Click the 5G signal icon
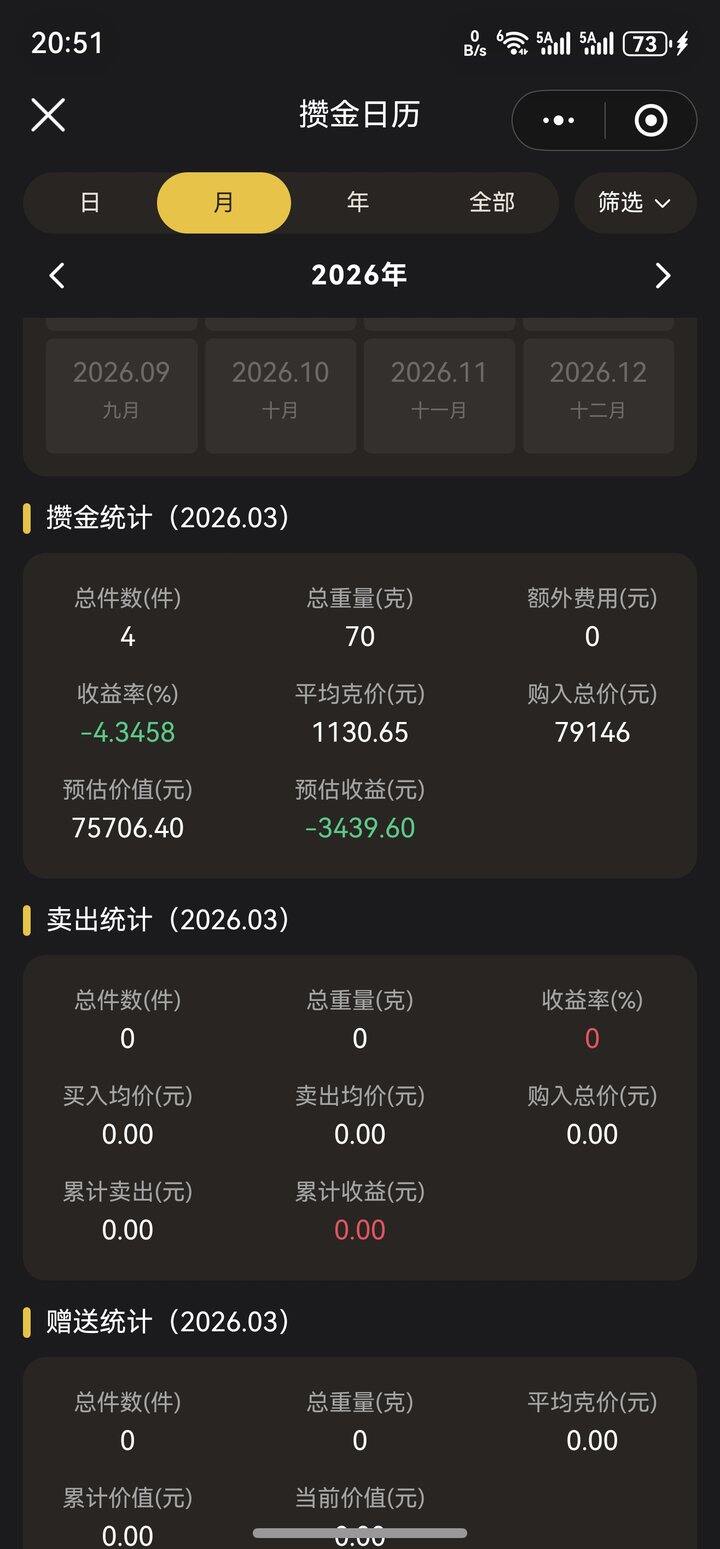The height and width of the screenshot is (1549, 720). [x=556, y=43]
